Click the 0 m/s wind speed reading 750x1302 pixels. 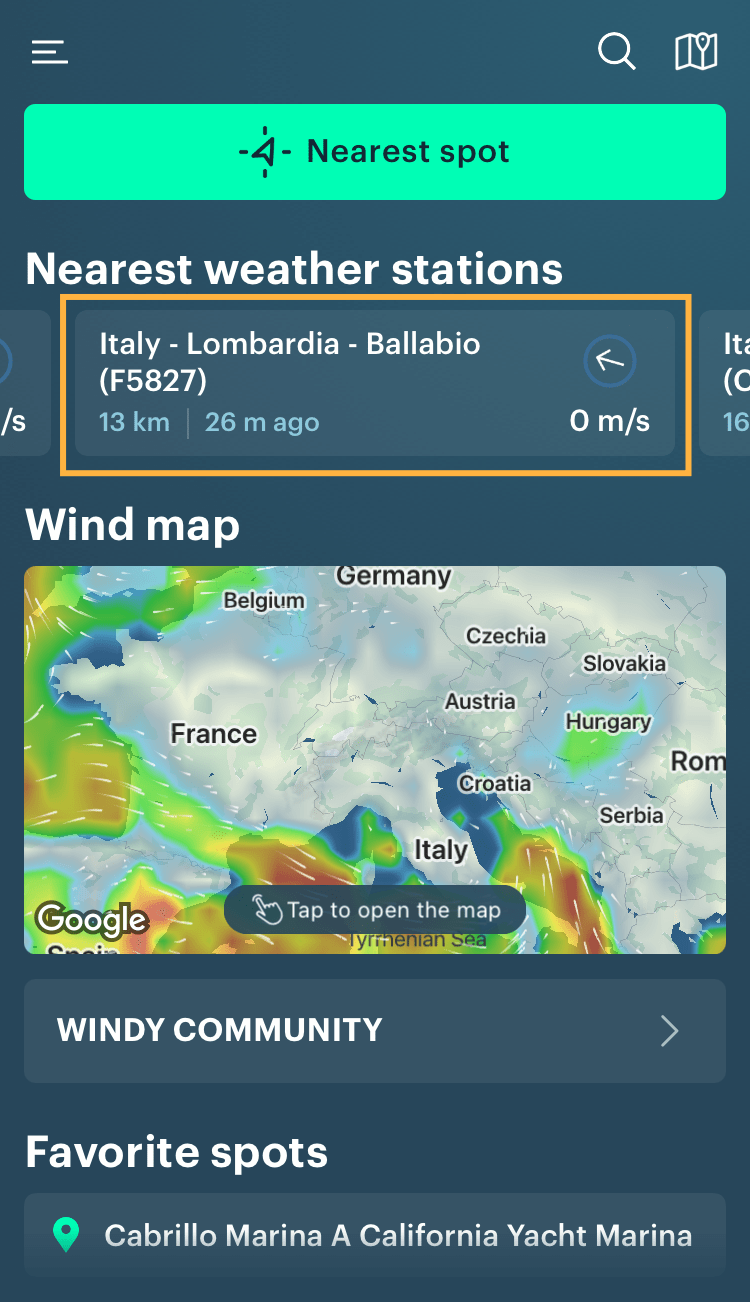610,422
